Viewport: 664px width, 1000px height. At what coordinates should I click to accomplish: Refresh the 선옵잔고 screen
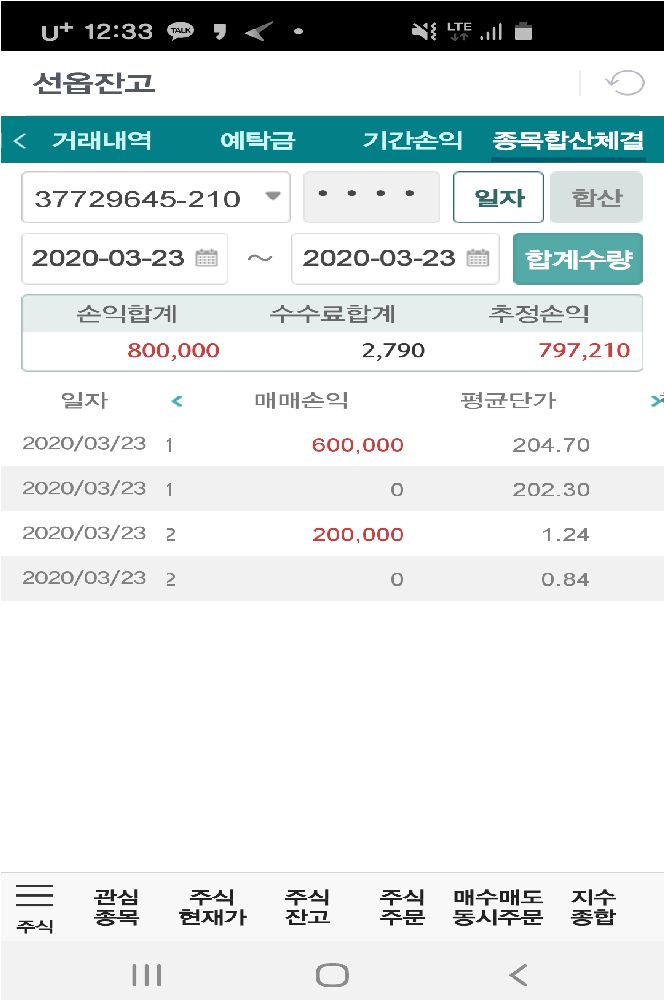(625, 83)
